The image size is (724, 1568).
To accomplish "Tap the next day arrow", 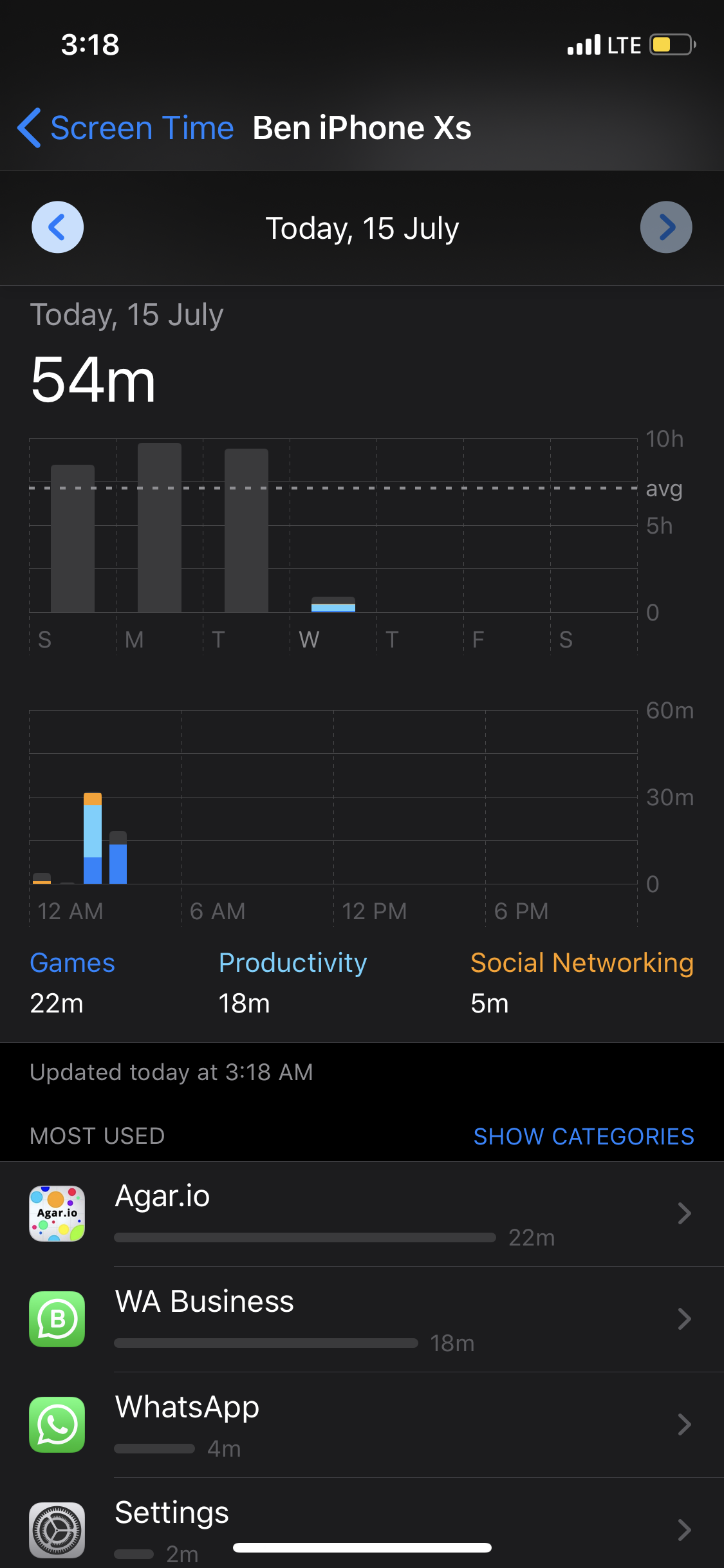I will (x=666, y=227).
